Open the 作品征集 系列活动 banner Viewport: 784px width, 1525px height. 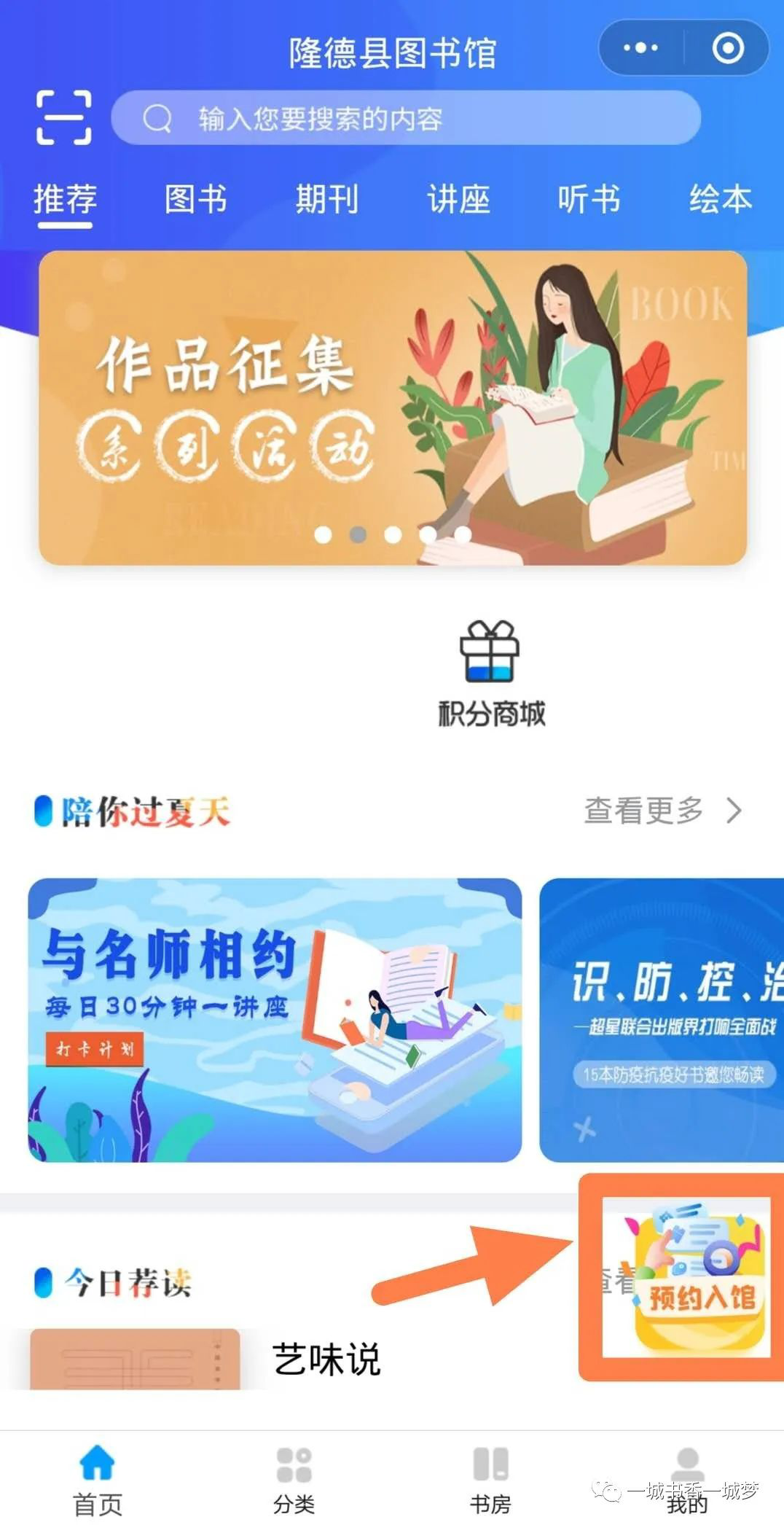(393, 407)
